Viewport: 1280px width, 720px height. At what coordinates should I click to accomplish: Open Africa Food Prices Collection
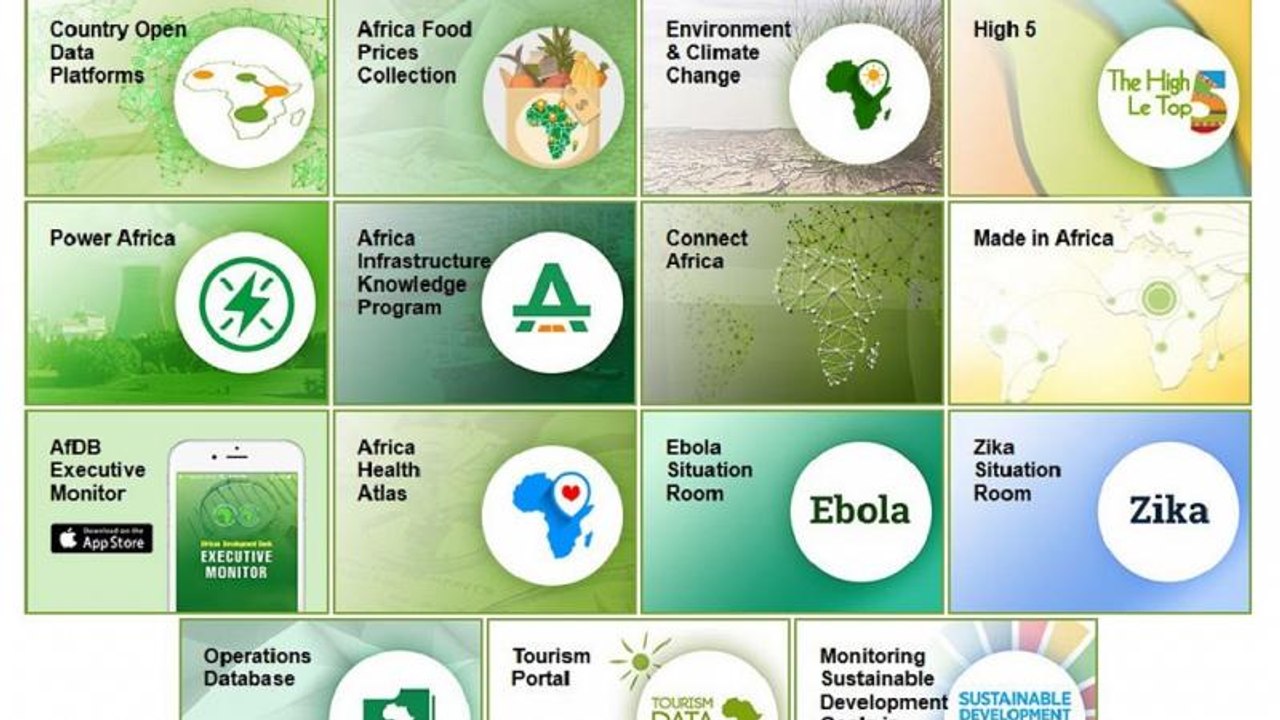tap(485, 97)
